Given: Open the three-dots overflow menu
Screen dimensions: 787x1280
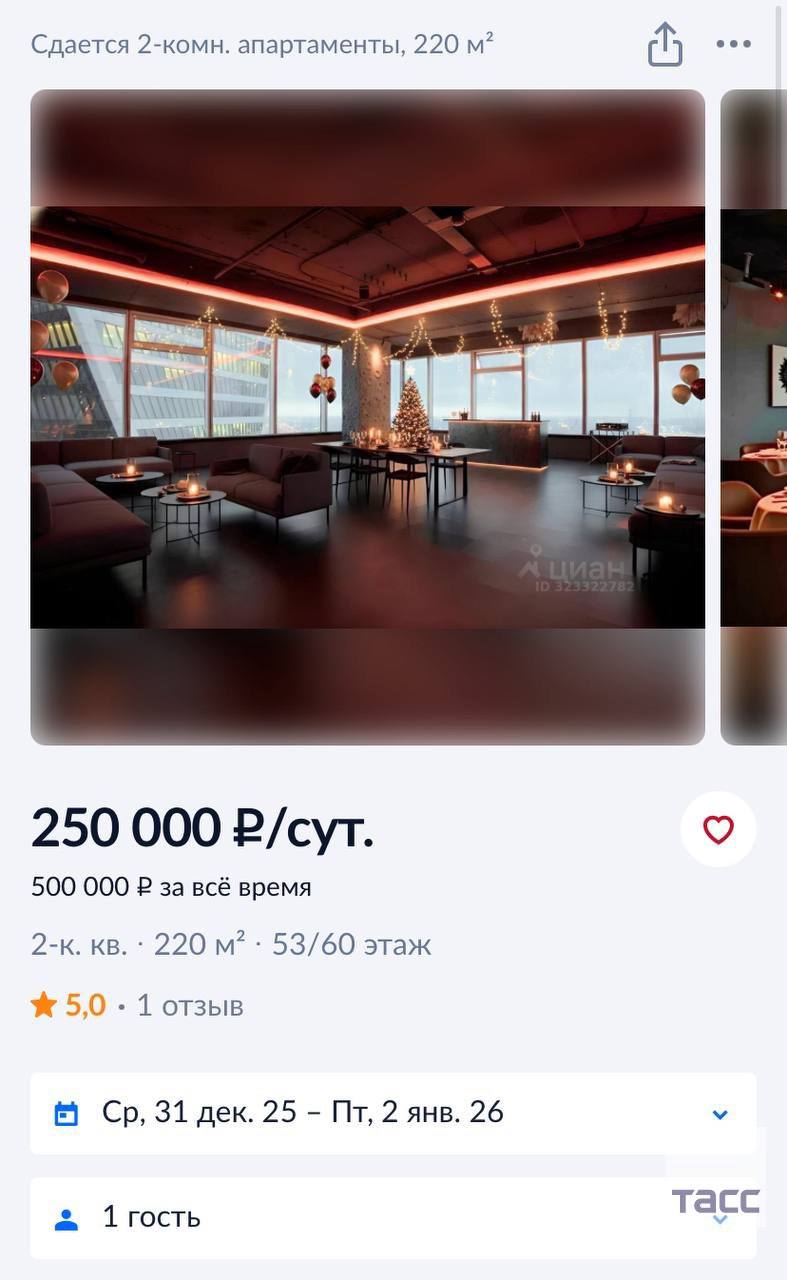Looking at the screenshot, I should tap(733, 45).
